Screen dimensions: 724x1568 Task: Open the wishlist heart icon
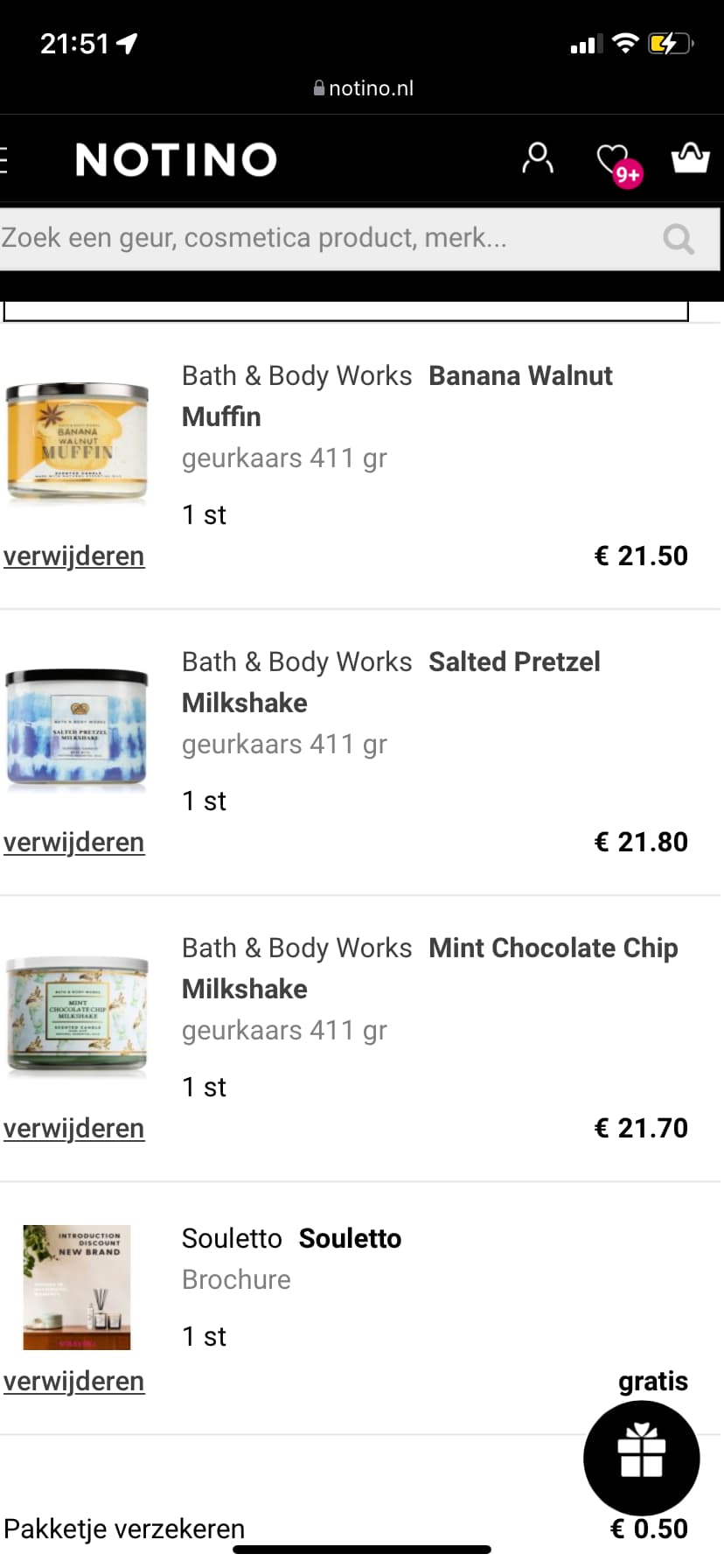click(x=618, y=163)
